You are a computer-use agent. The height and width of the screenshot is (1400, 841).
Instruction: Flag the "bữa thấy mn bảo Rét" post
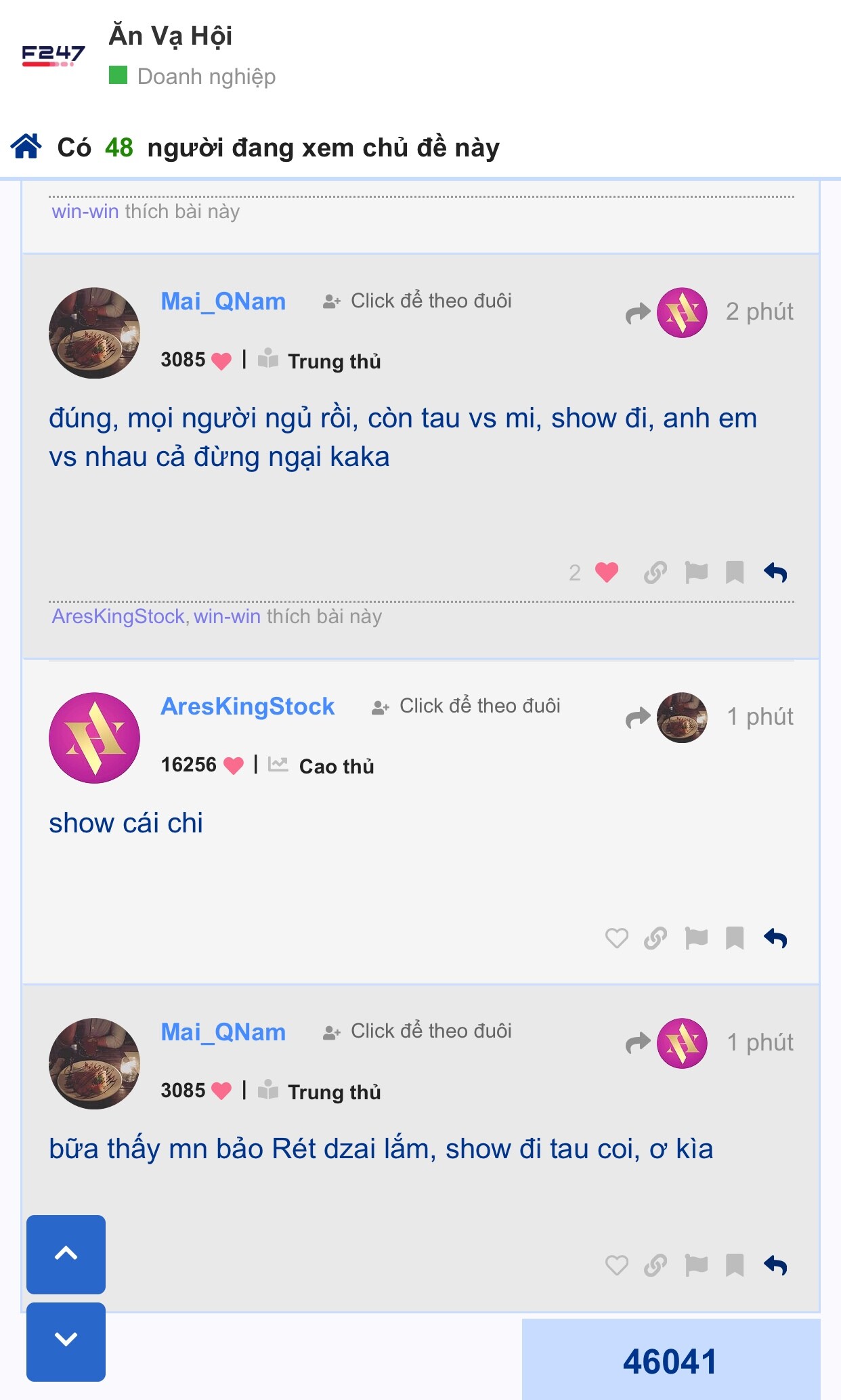[696, 1265]
